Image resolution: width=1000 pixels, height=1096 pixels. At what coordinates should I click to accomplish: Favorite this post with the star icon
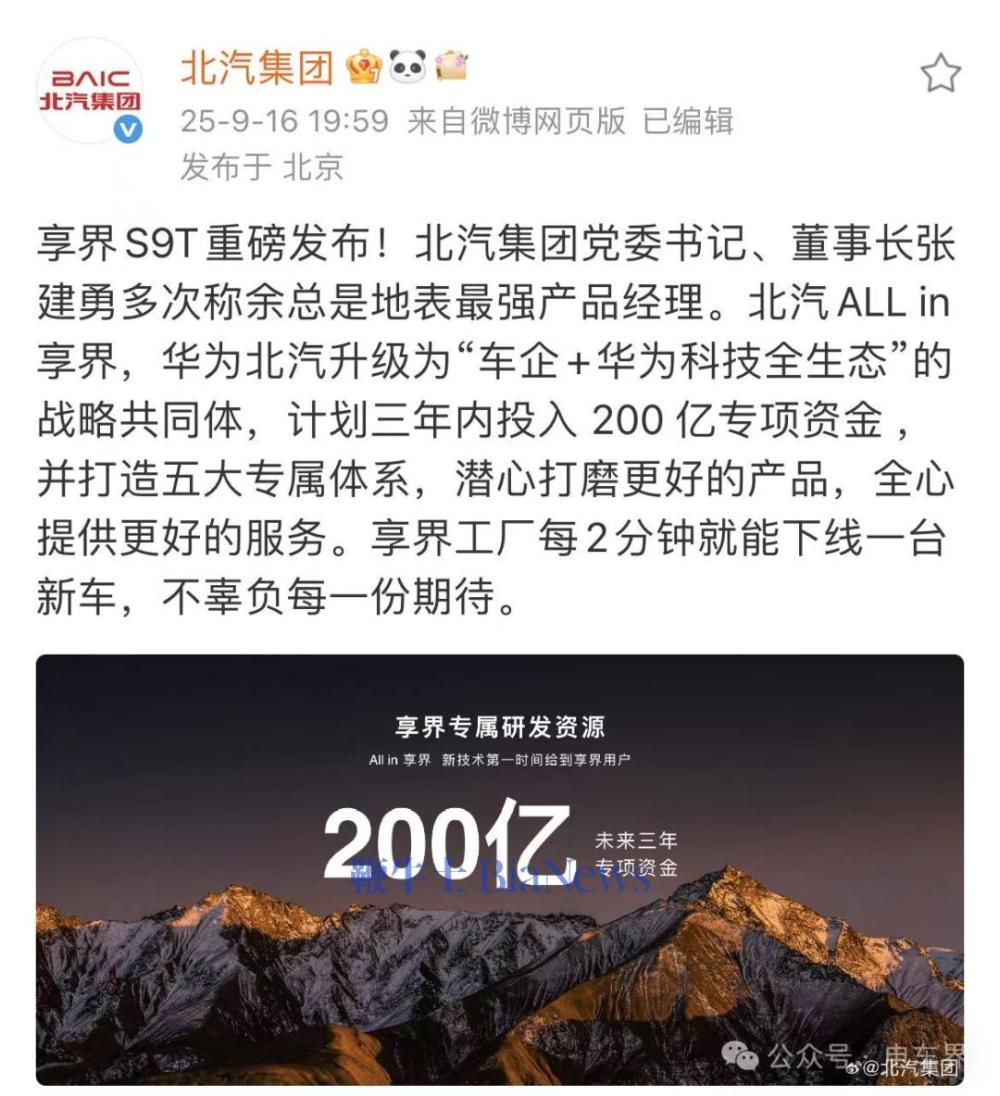tap(940, 74)
